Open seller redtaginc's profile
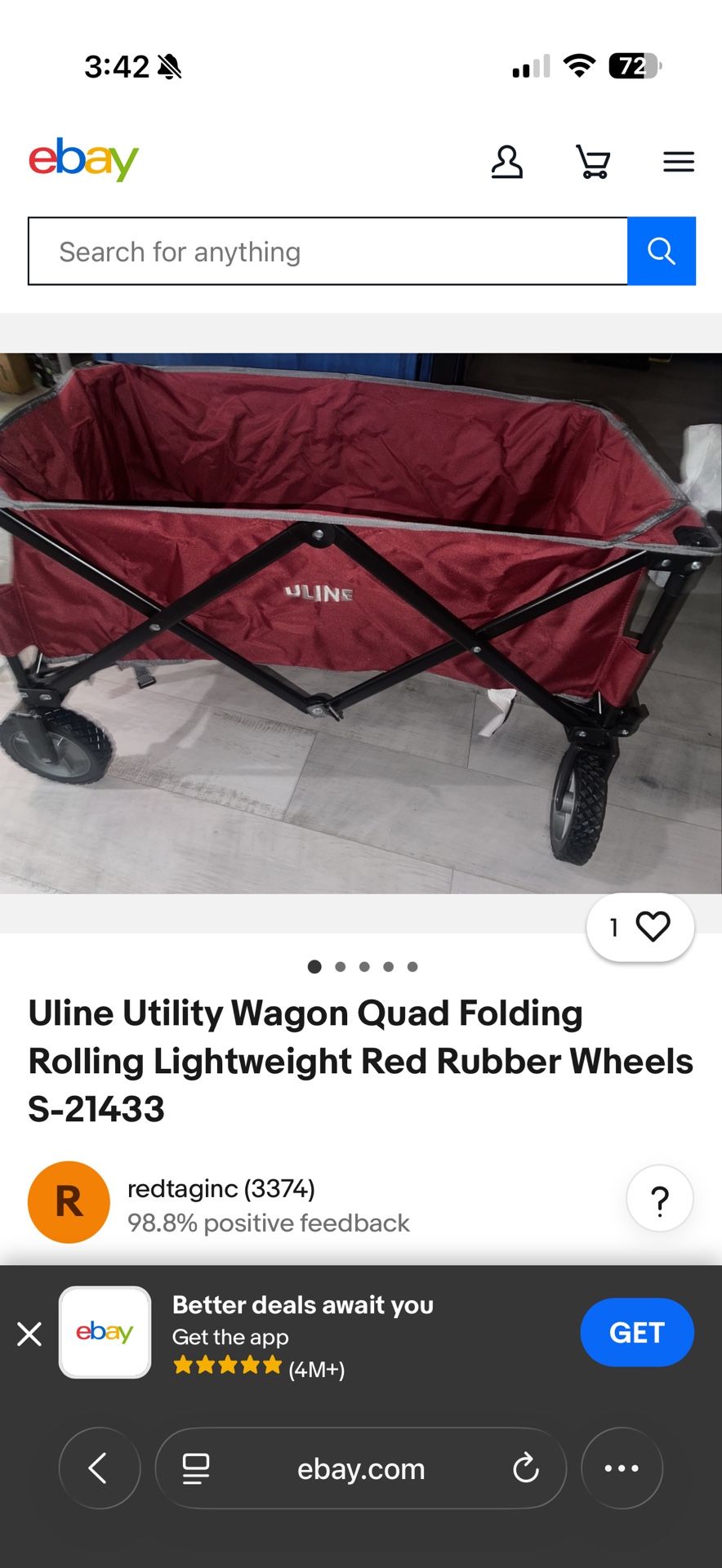722x1568 pixels. [x=221, y=1189]
